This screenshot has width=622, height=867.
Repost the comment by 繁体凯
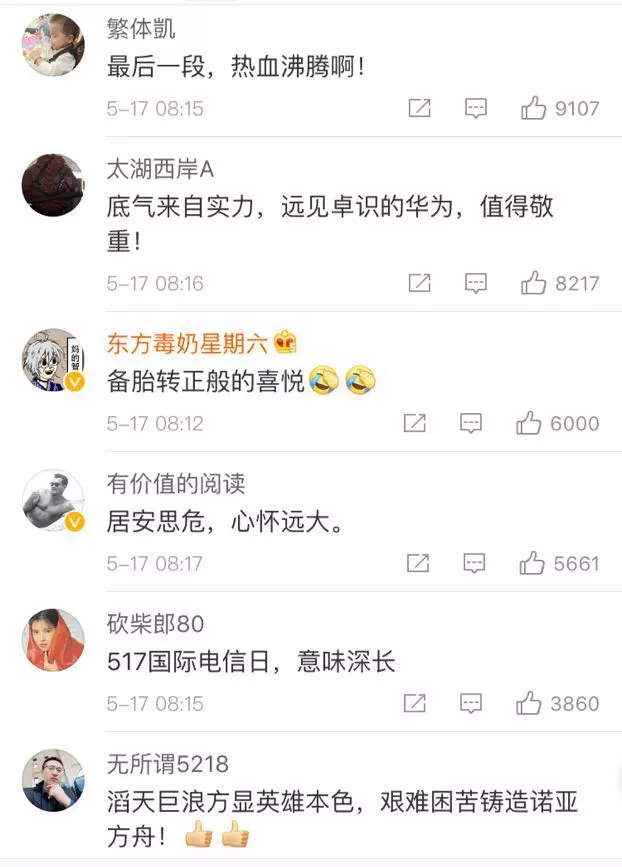pos(420,108)
